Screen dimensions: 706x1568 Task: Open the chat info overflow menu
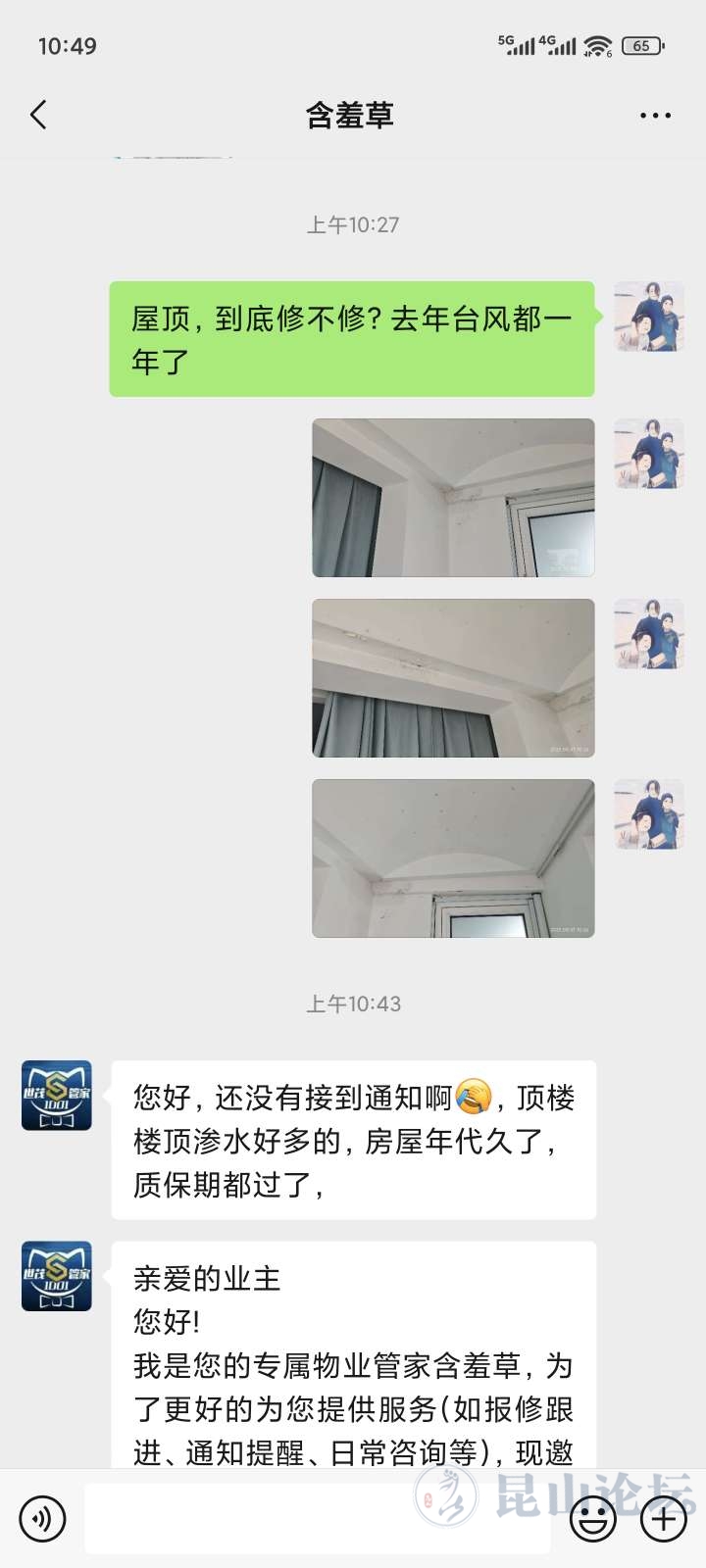[x=655, y=116]
